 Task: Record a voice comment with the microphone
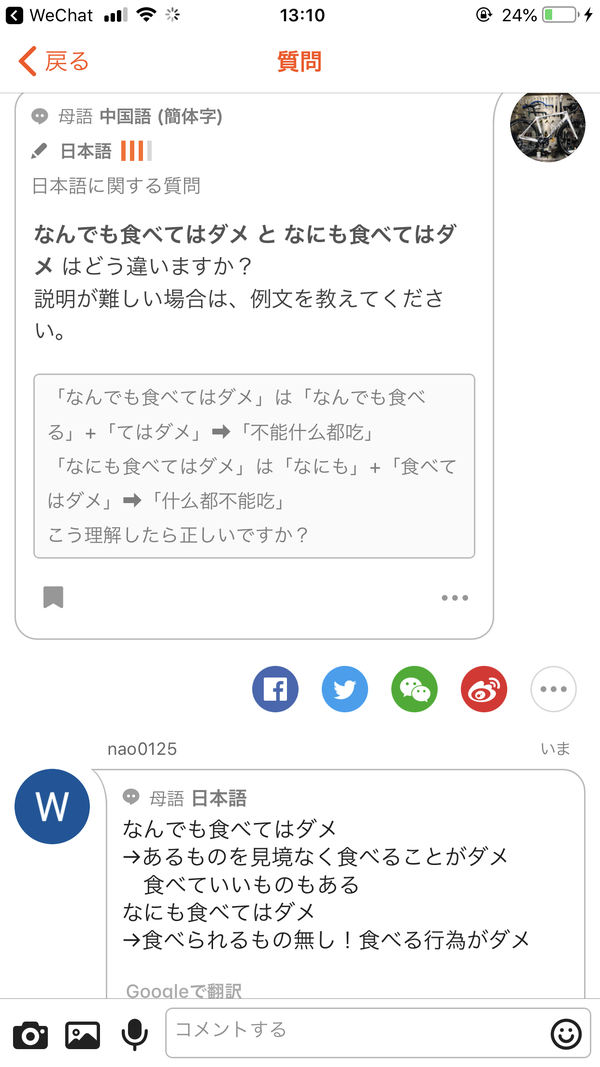coord(134,1034)
